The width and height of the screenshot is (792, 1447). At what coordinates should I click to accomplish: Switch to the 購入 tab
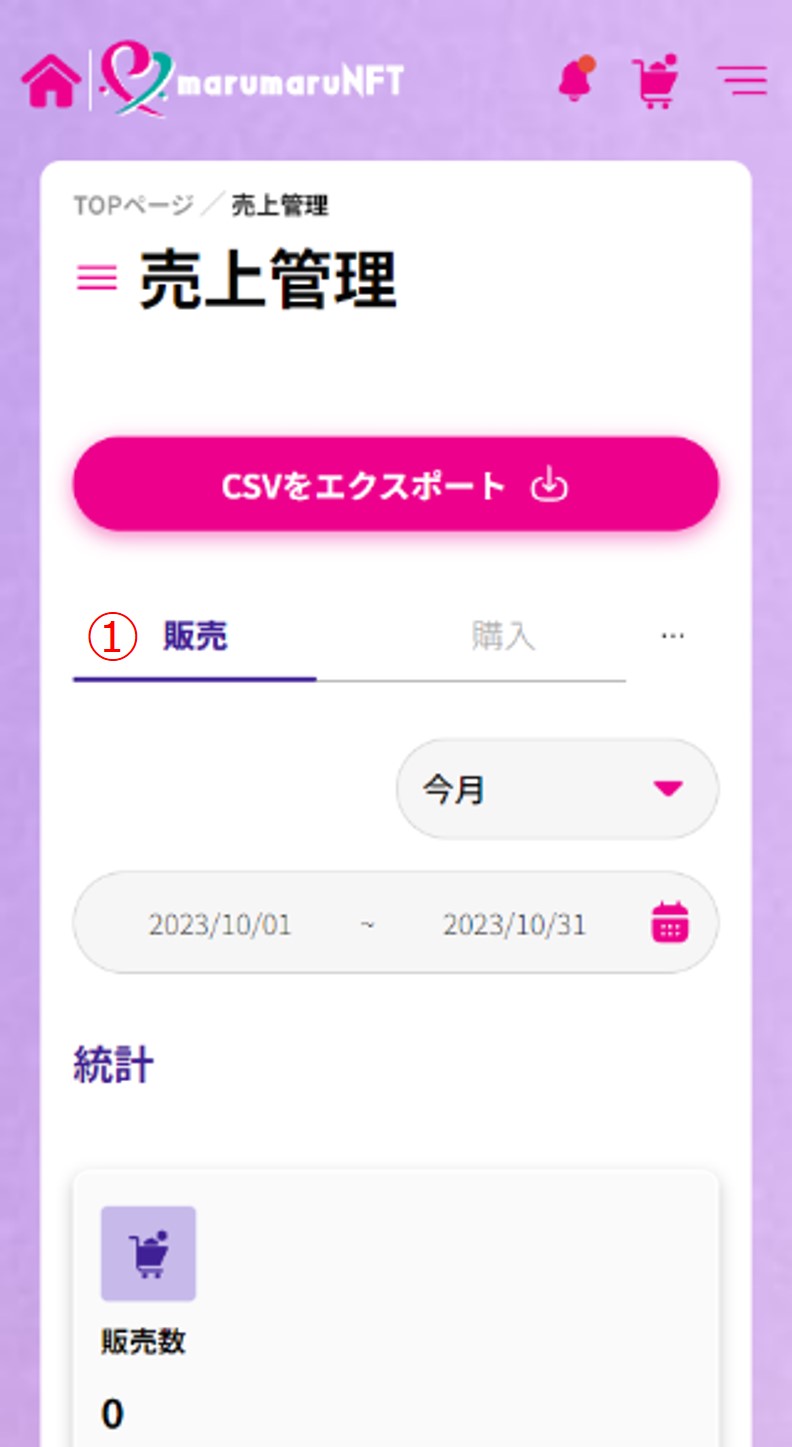503,637
